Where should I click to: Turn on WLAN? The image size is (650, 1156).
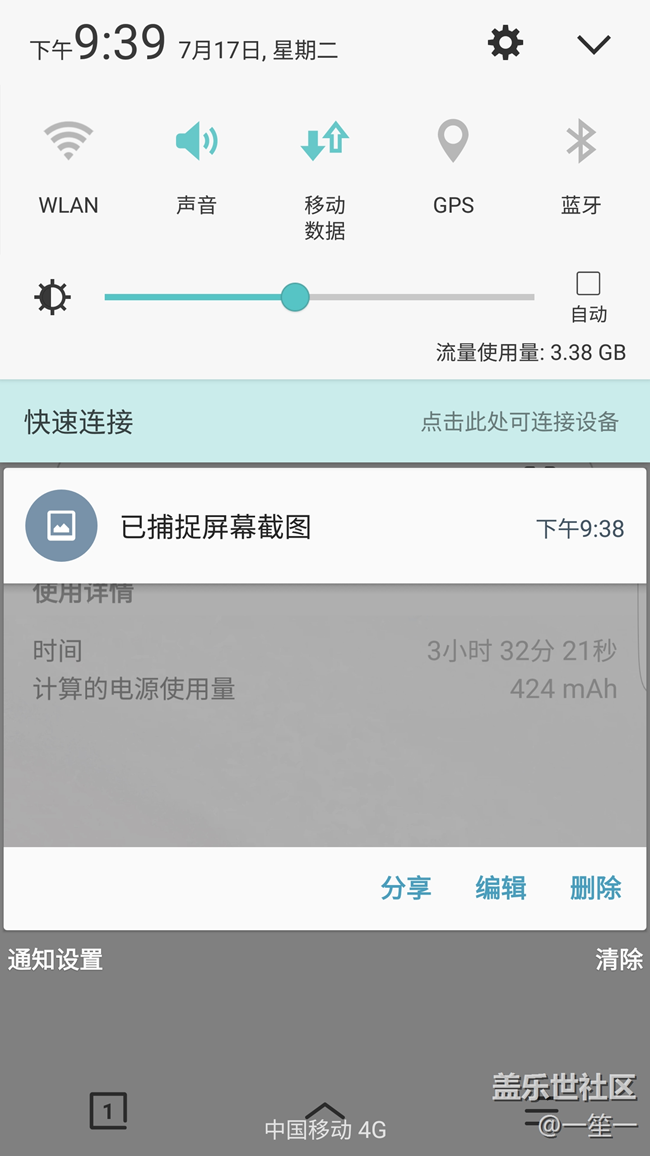coord(68,142)
